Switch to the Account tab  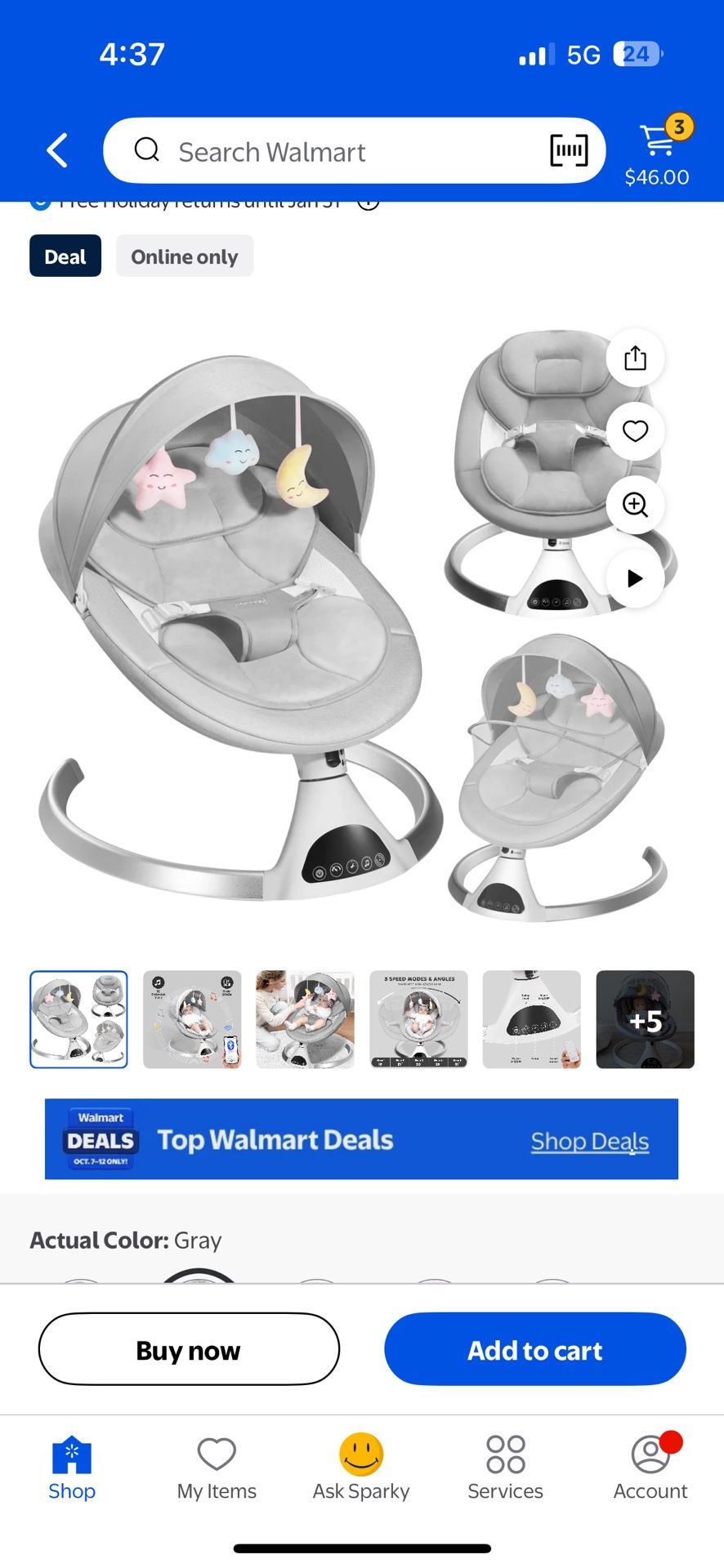650,1468
